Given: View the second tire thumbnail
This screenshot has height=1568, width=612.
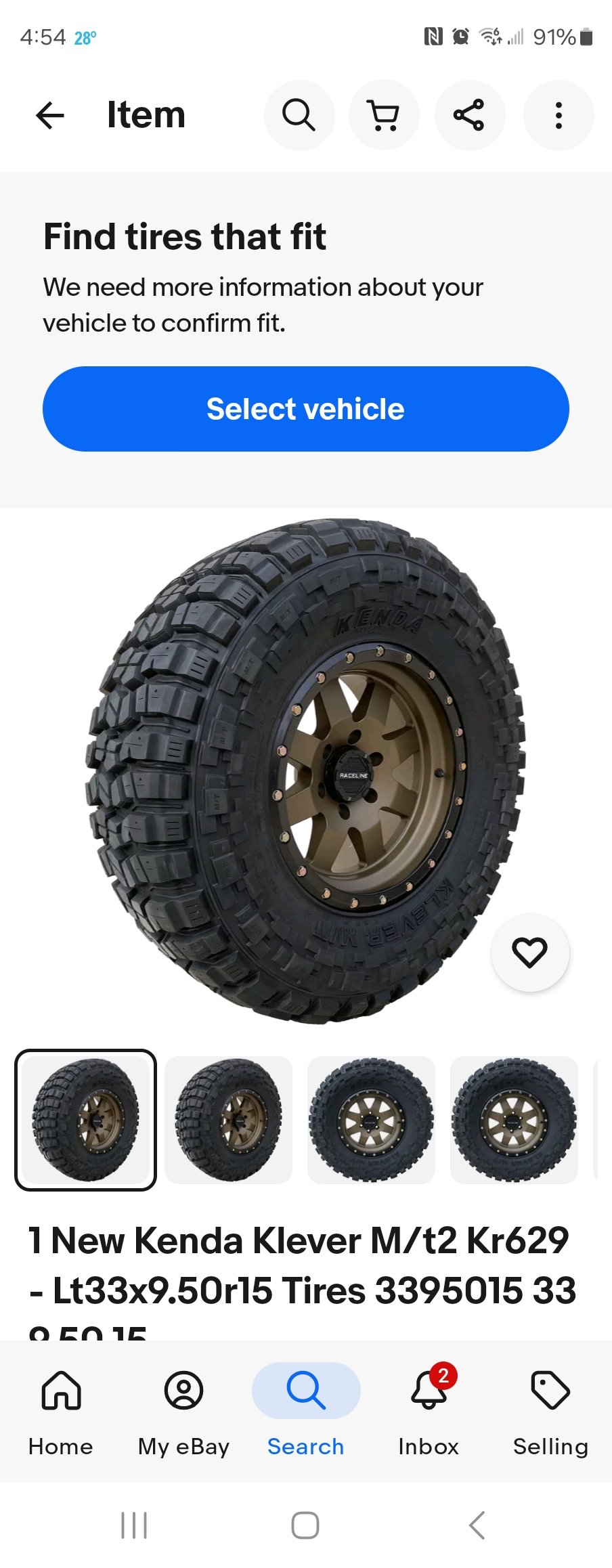Looking at the screenshot, I should [x=228, y=1120].
